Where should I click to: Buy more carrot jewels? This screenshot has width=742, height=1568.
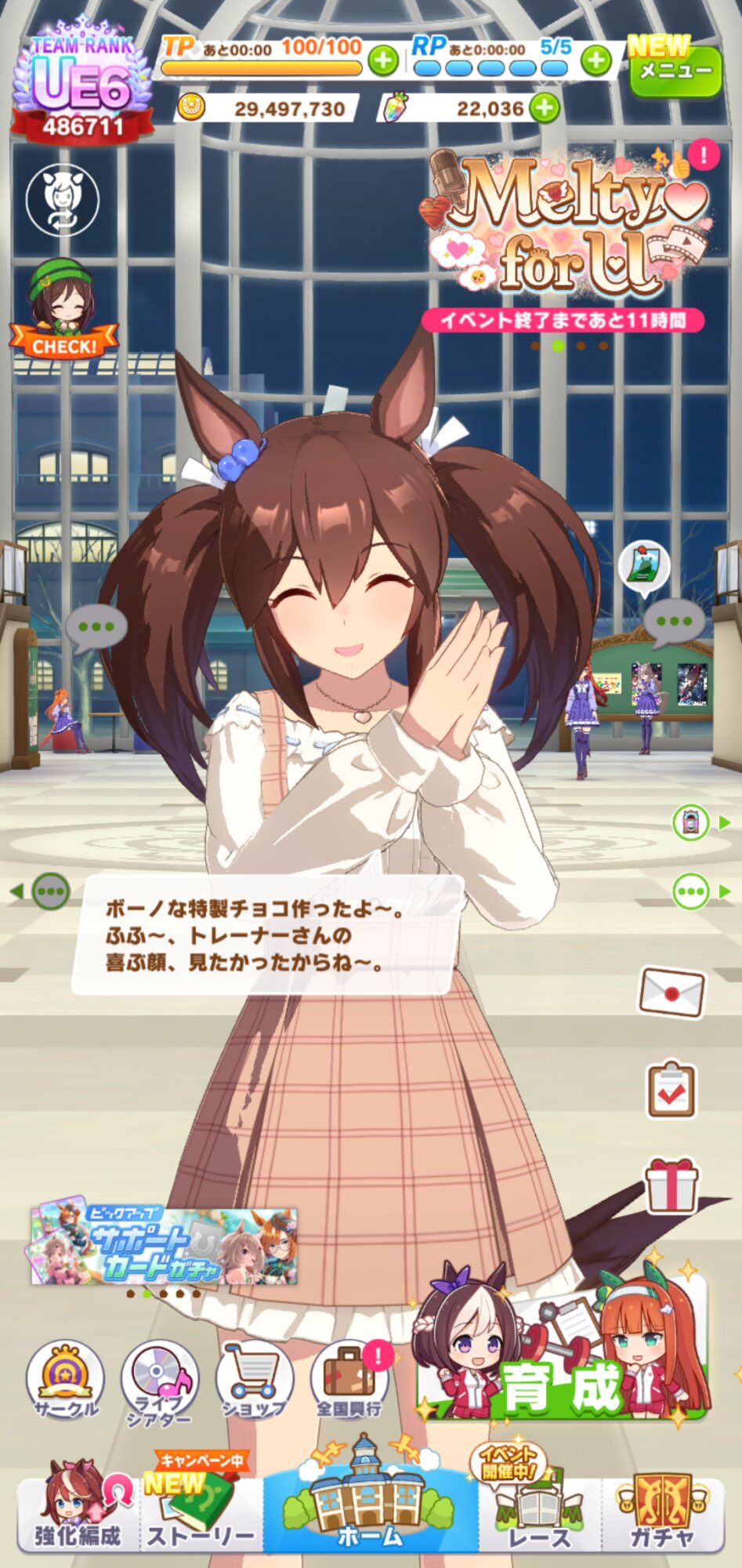point(545,107)
